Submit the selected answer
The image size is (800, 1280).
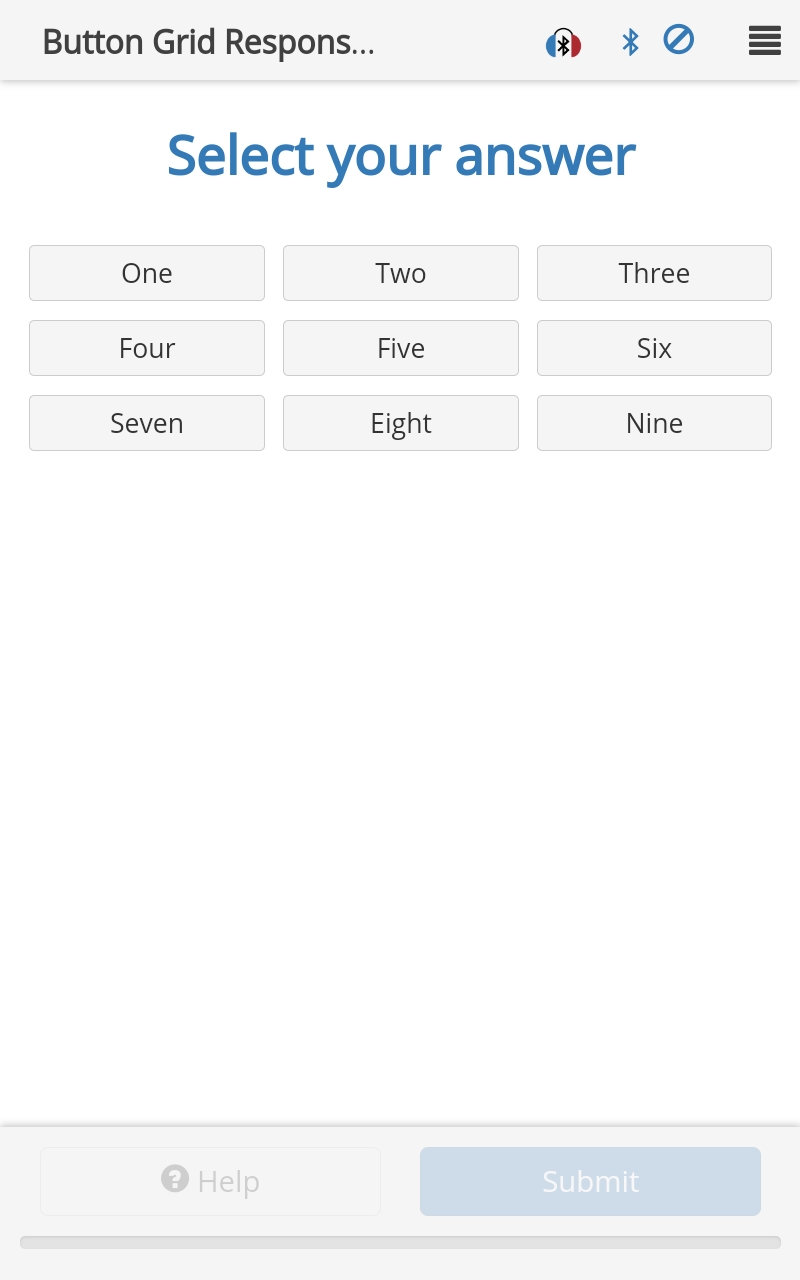[590, 1181]
